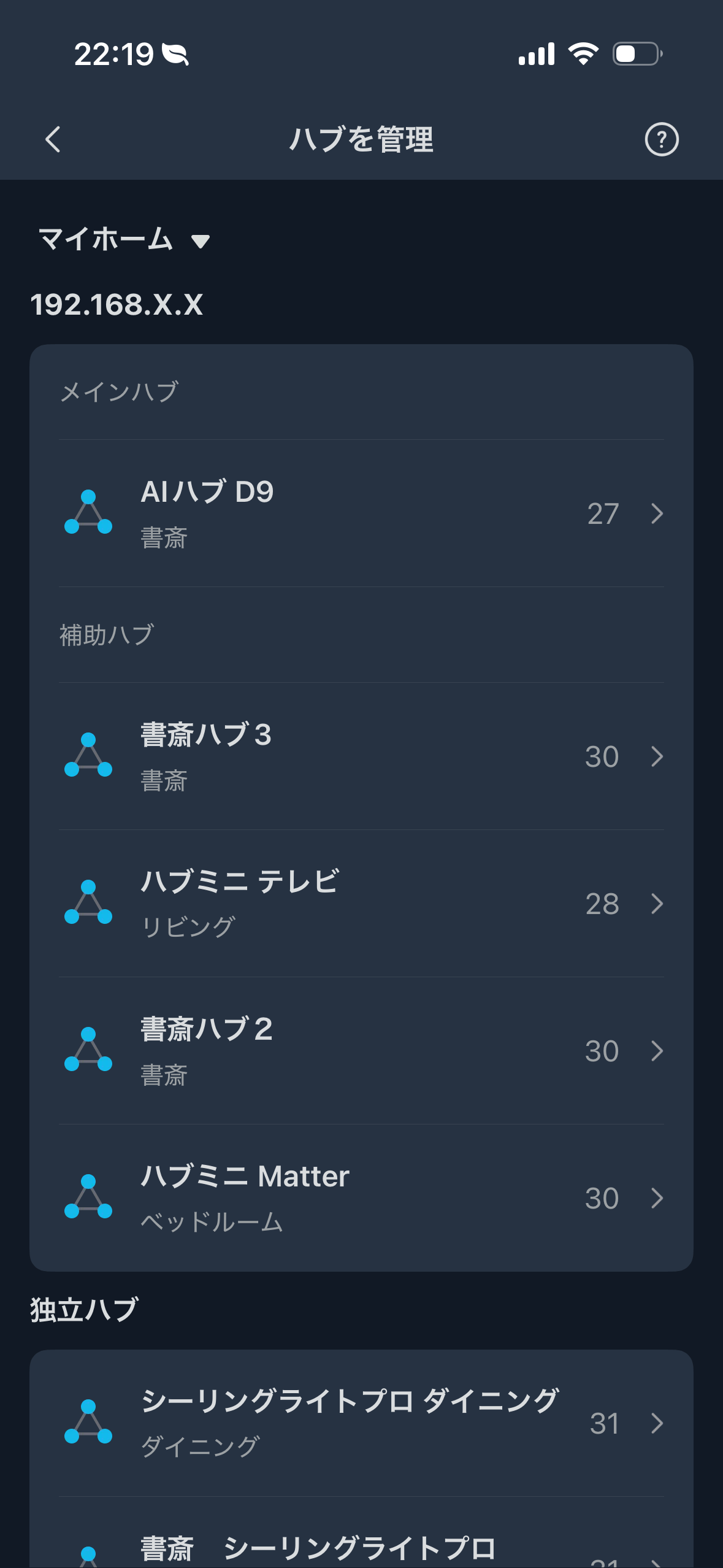Tap the ハブミニ テレビ hub icon
The image size is (723, 1568).
(x=90, y=904)
